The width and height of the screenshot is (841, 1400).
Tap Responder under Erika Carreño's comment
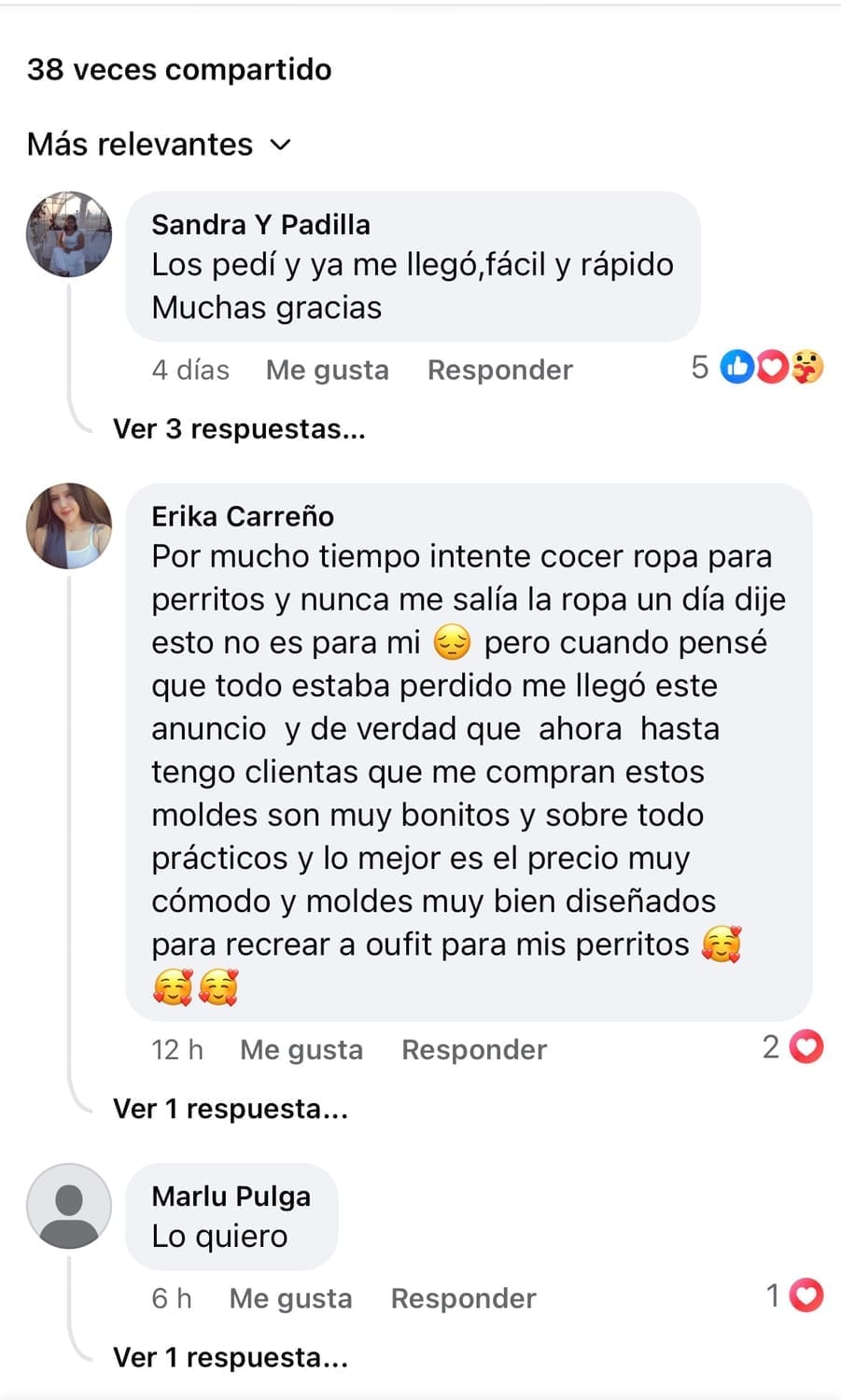(473, 1049)
